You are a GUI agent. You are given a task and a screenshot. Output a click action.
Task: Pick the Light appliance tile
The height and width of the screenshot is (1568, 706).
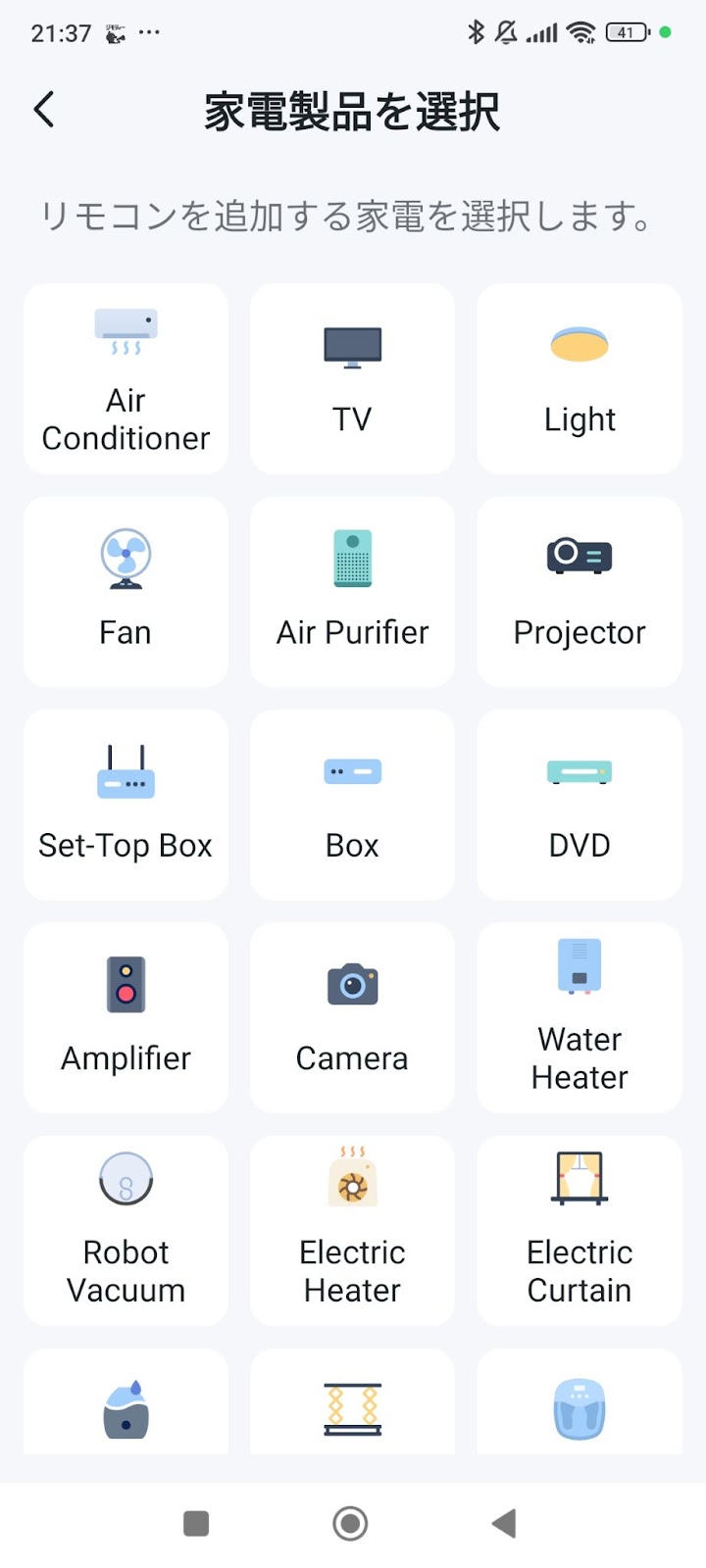tap(580, 379)
